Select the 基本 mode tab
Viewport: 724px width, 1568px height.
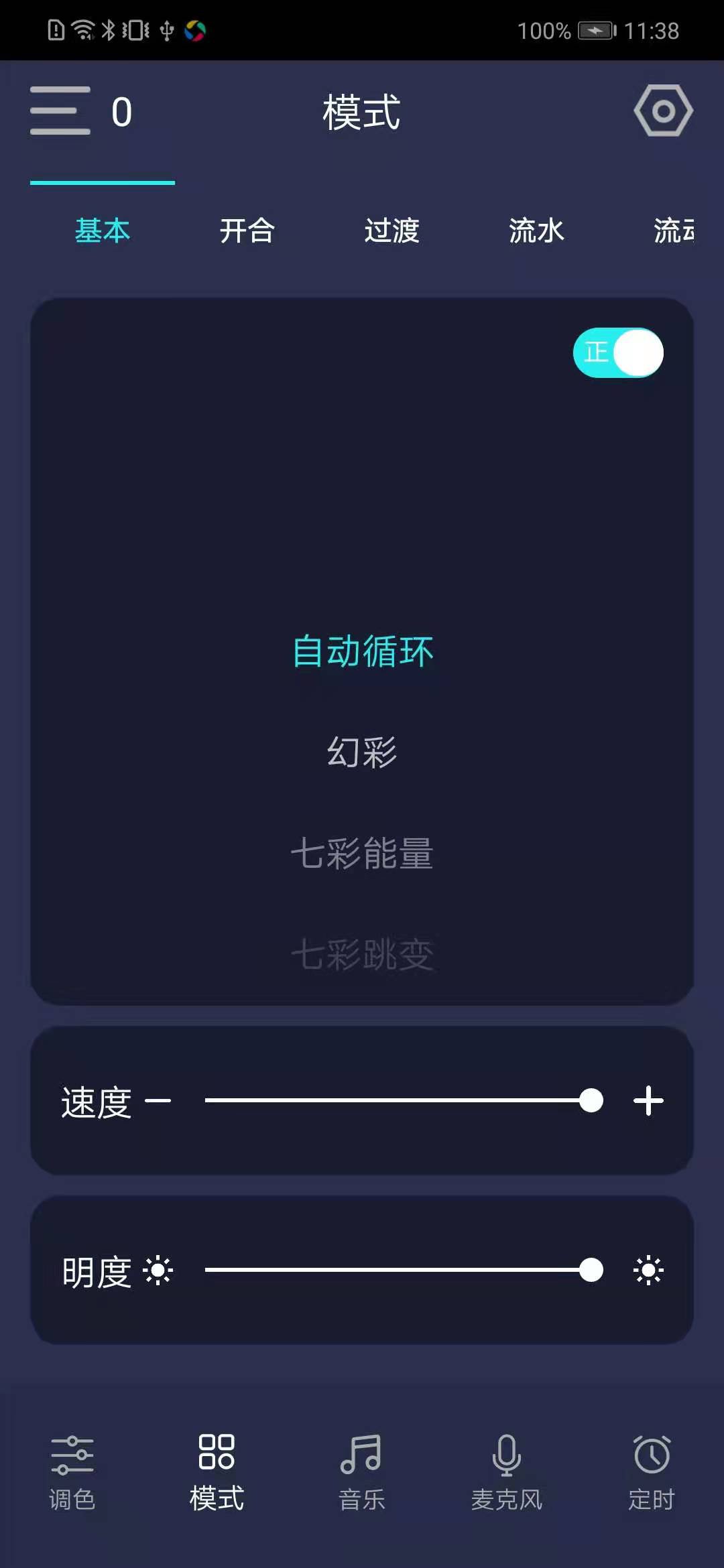point(103,231)
